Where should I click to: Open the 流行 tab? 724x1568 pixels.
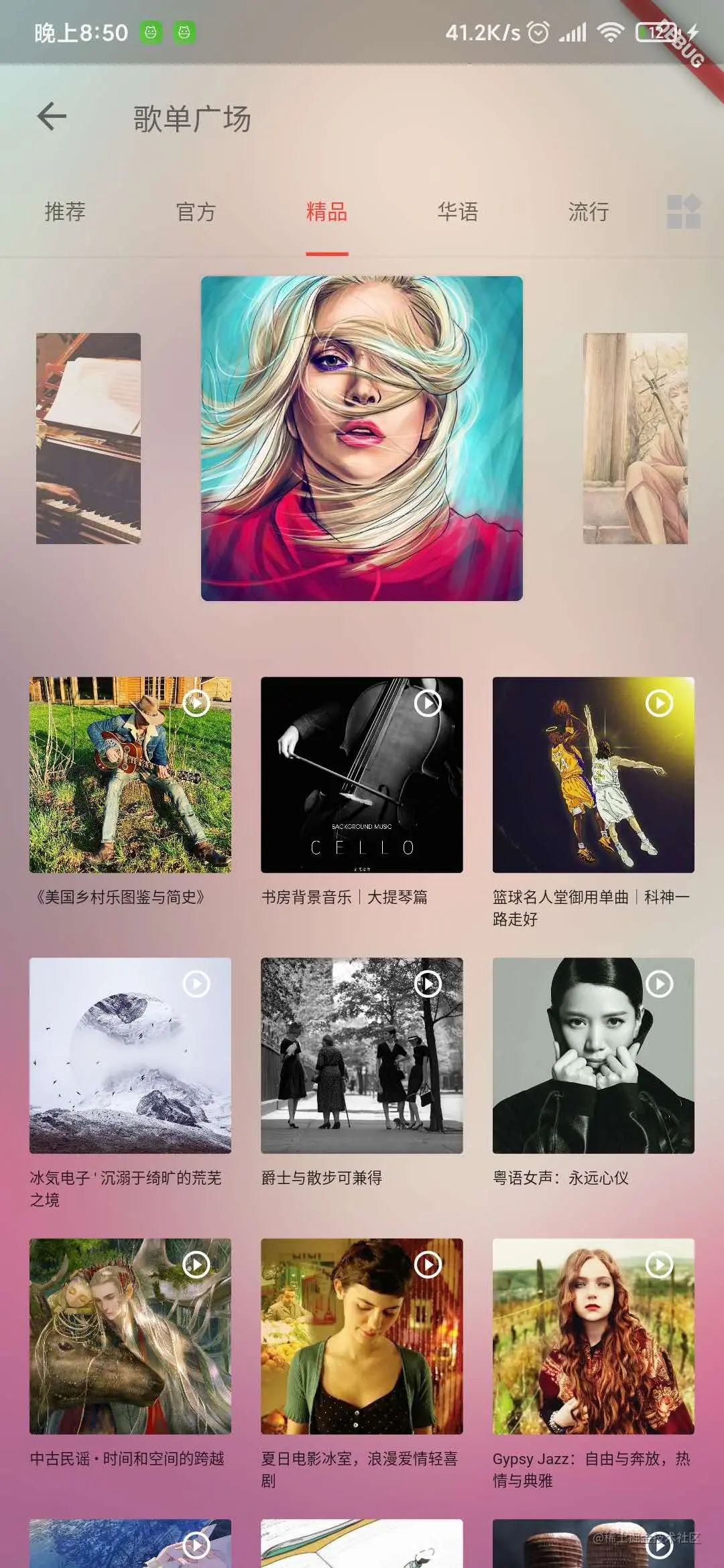pos(589,212)
